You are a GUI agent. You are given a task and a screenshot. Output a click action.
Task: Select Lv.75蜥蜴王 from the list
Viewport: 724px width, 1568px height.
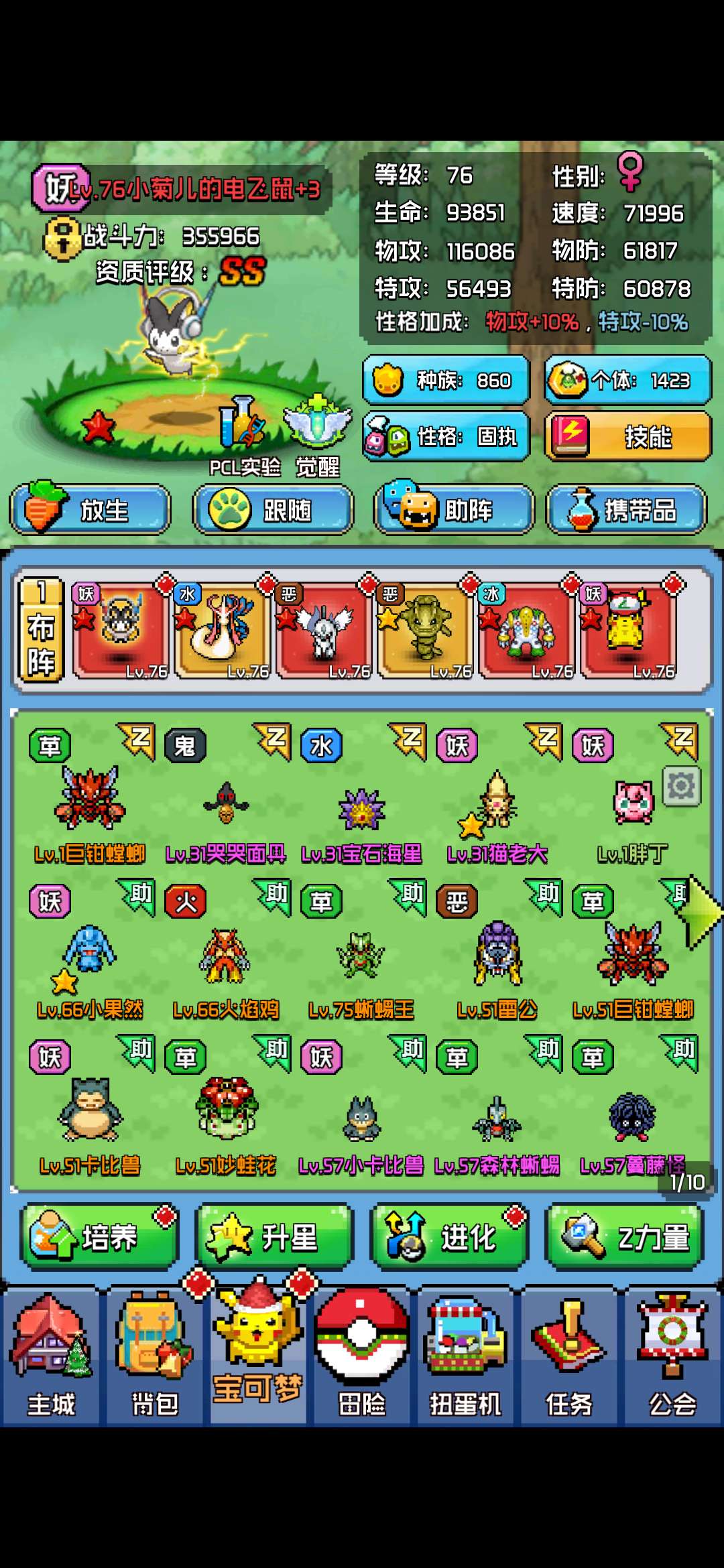point(361,960)
